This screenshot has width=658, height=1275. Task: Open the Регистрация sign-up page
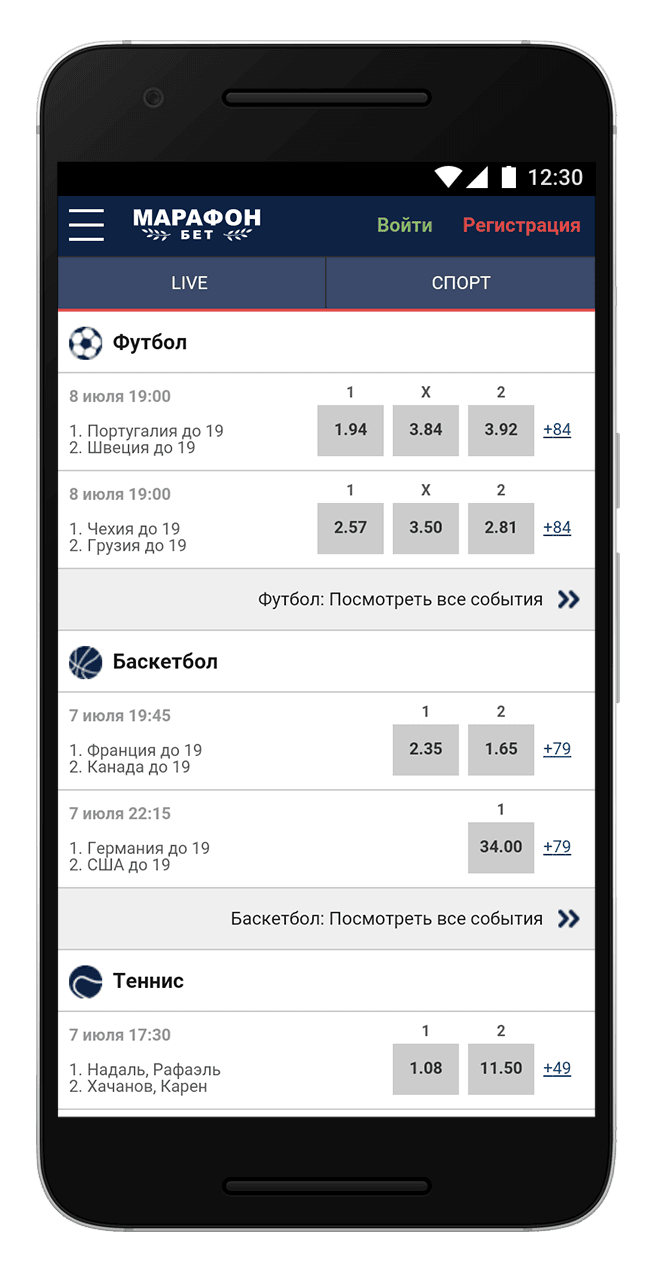pos(521,225)
